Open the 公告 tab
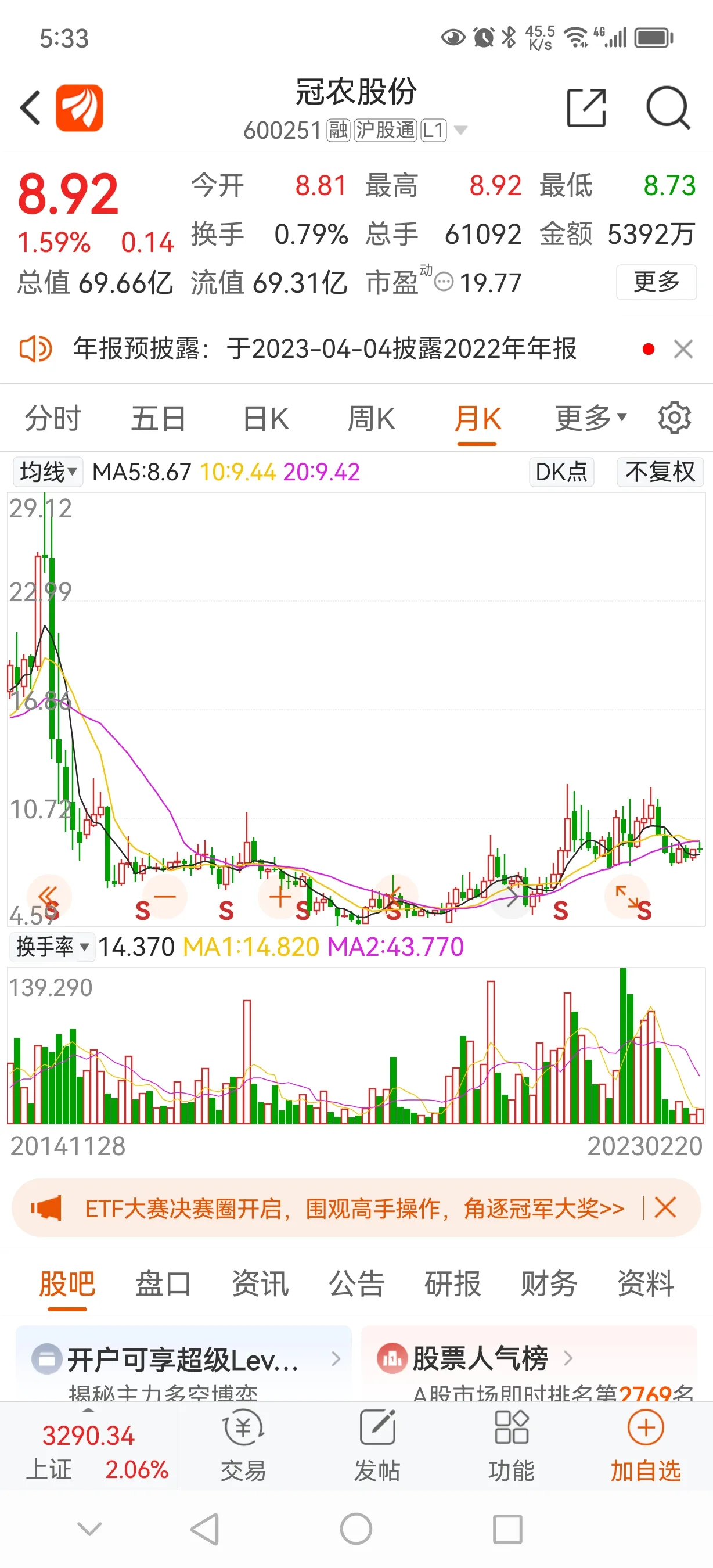The height and width of the screenshot is (1568, 713). [x=356, y=1283]
